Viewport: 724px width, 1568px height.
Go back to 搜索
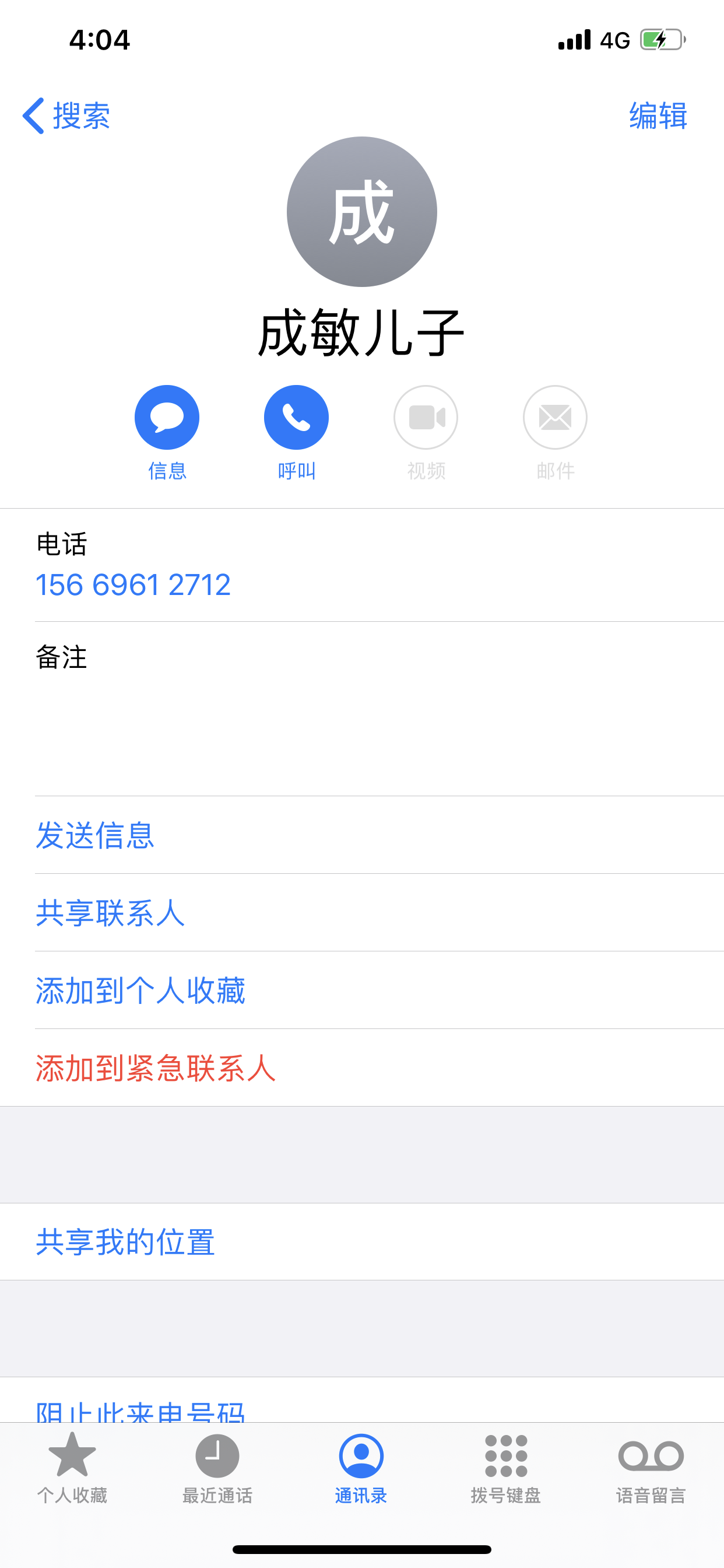point(66,116)
